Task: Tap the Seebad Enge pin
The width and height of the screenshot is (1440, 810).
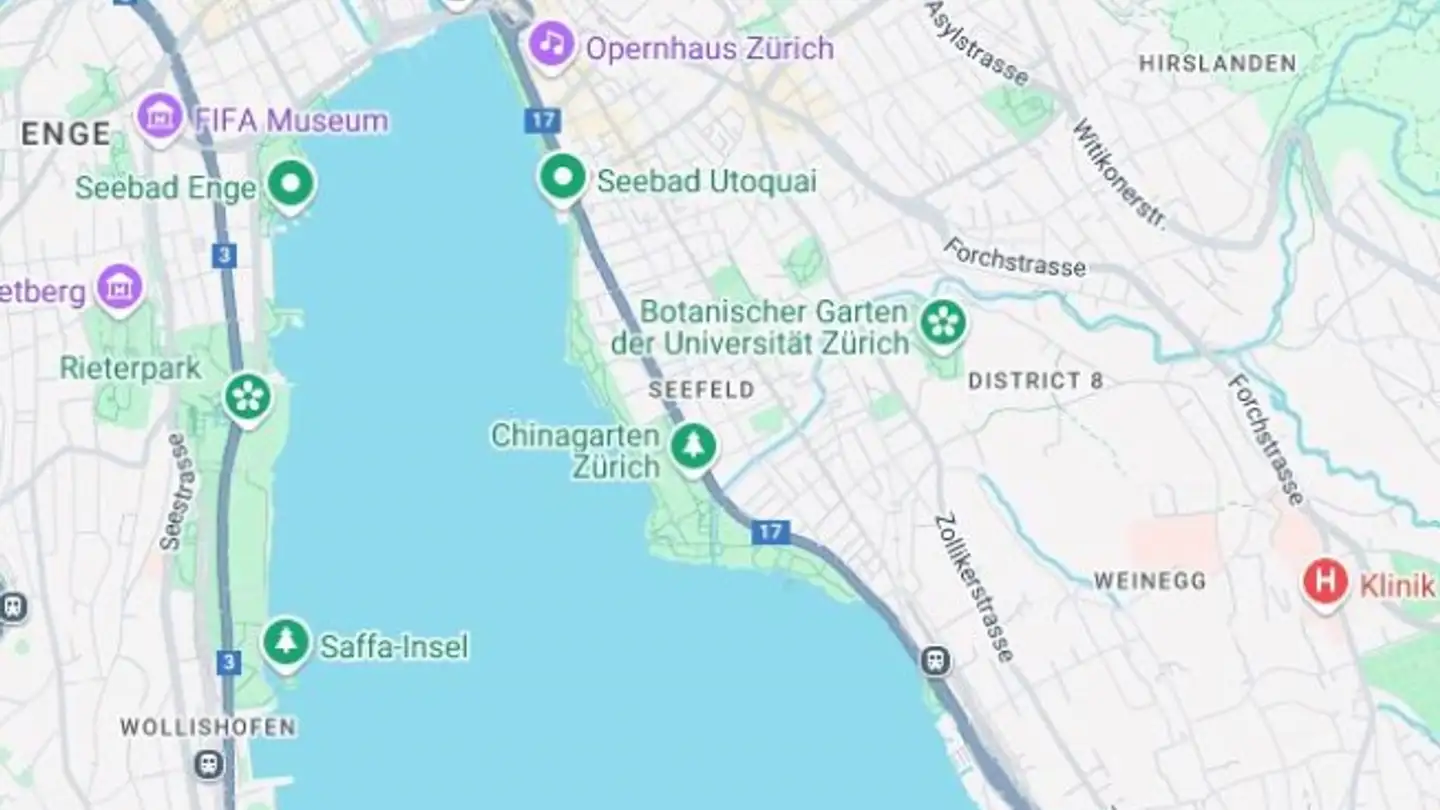Action: click(x=291, y=185)
